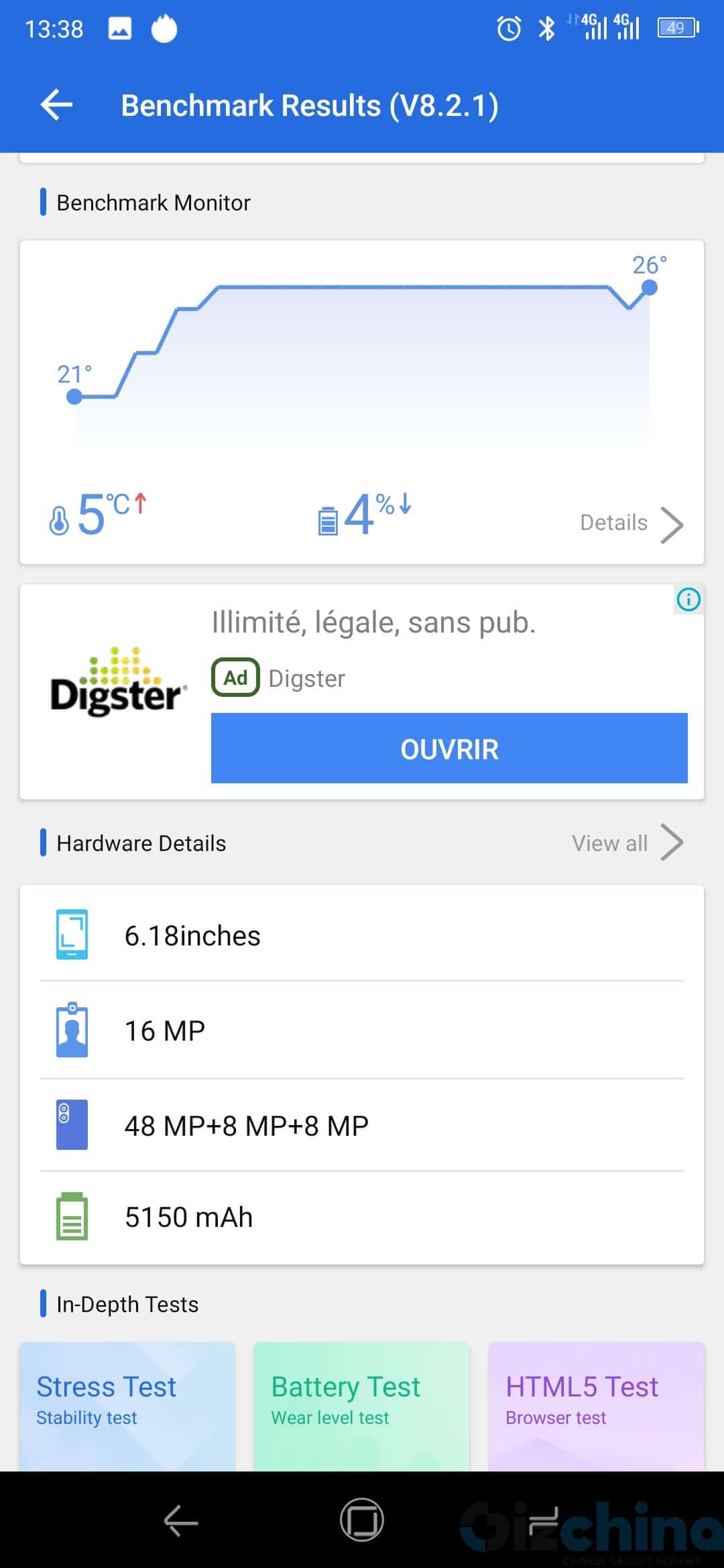Open the ad info icon
The width and height of the screenshot is (724, 1568).
tap(688, 599)
